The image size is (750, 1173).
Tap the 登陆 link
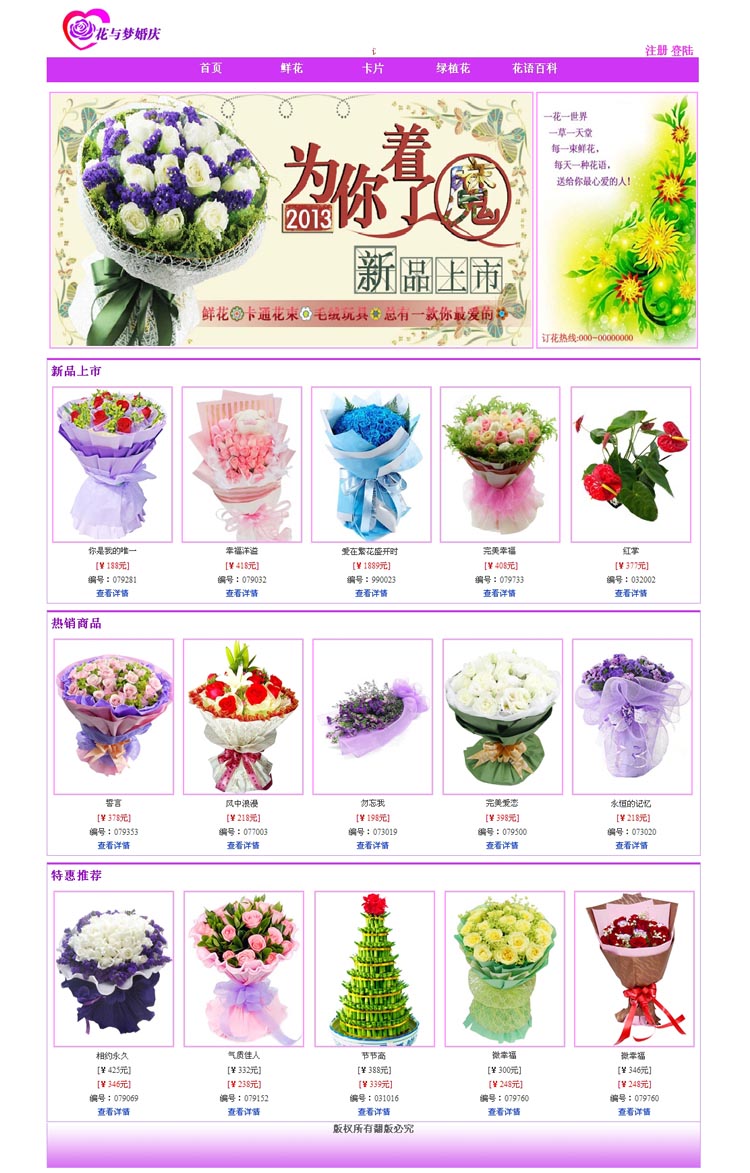682,50
